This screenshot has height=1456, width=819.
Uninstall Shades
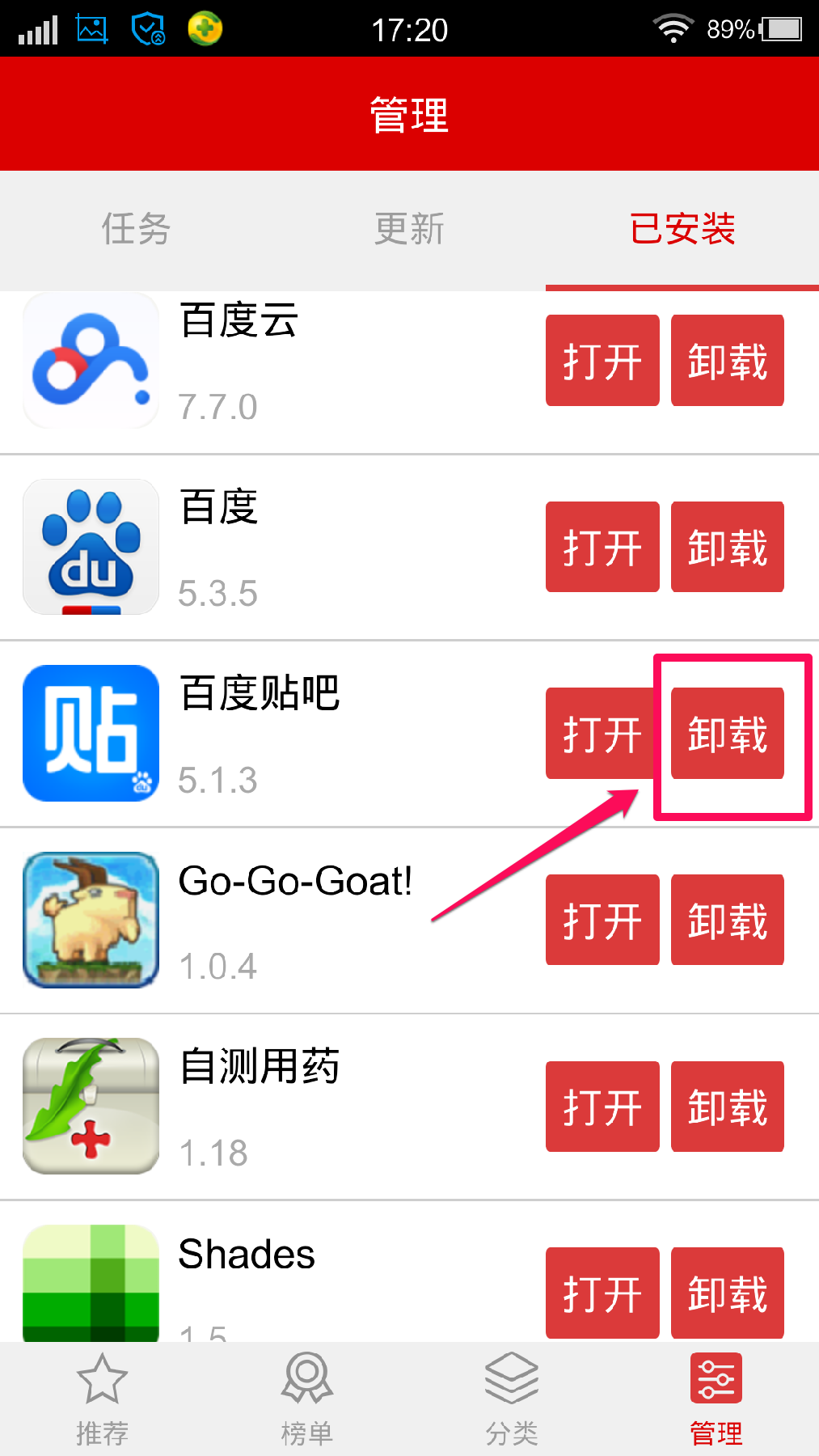click(727, 1293)
